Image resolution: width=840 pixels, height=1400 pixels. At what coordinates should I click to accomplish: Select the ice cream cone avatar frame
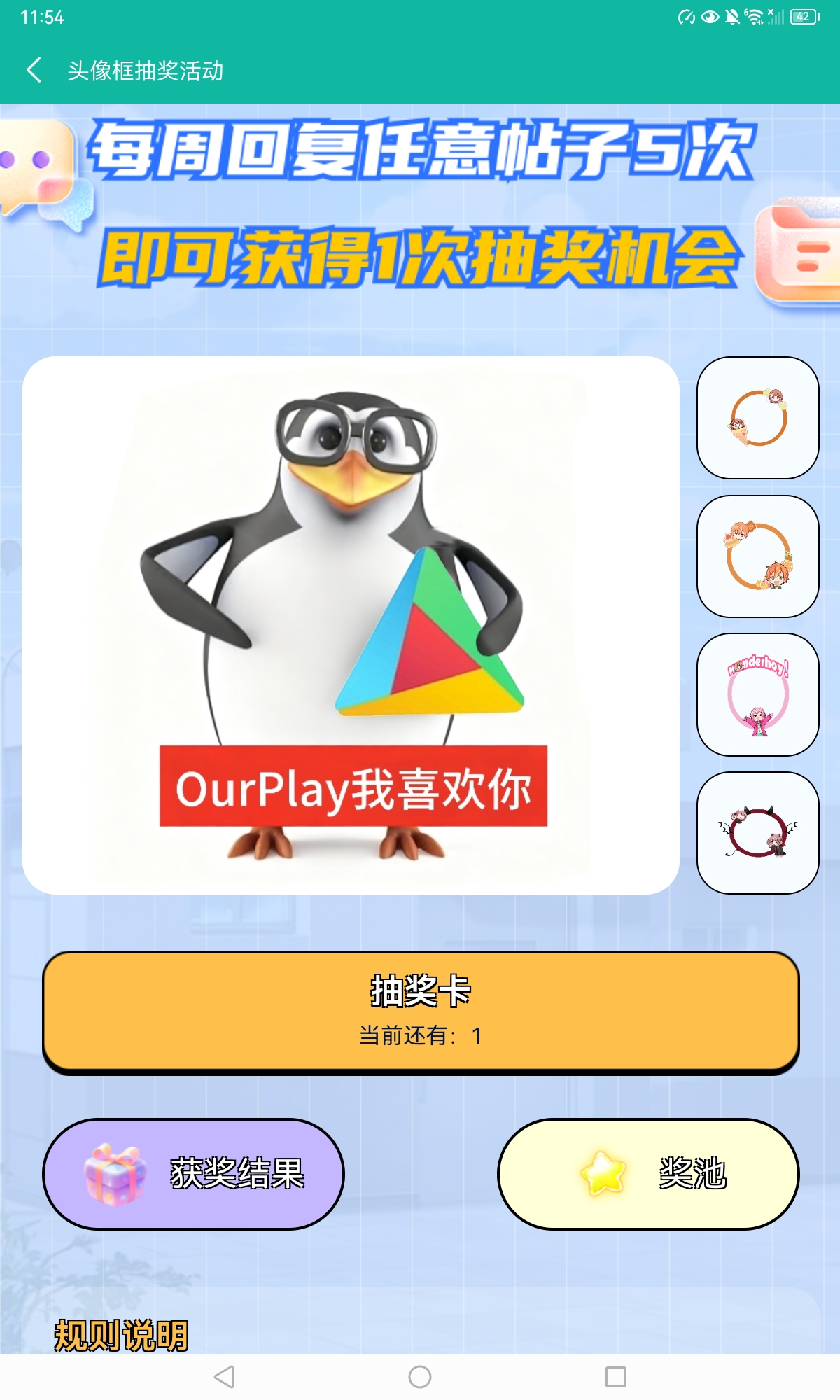coord(758,418)
